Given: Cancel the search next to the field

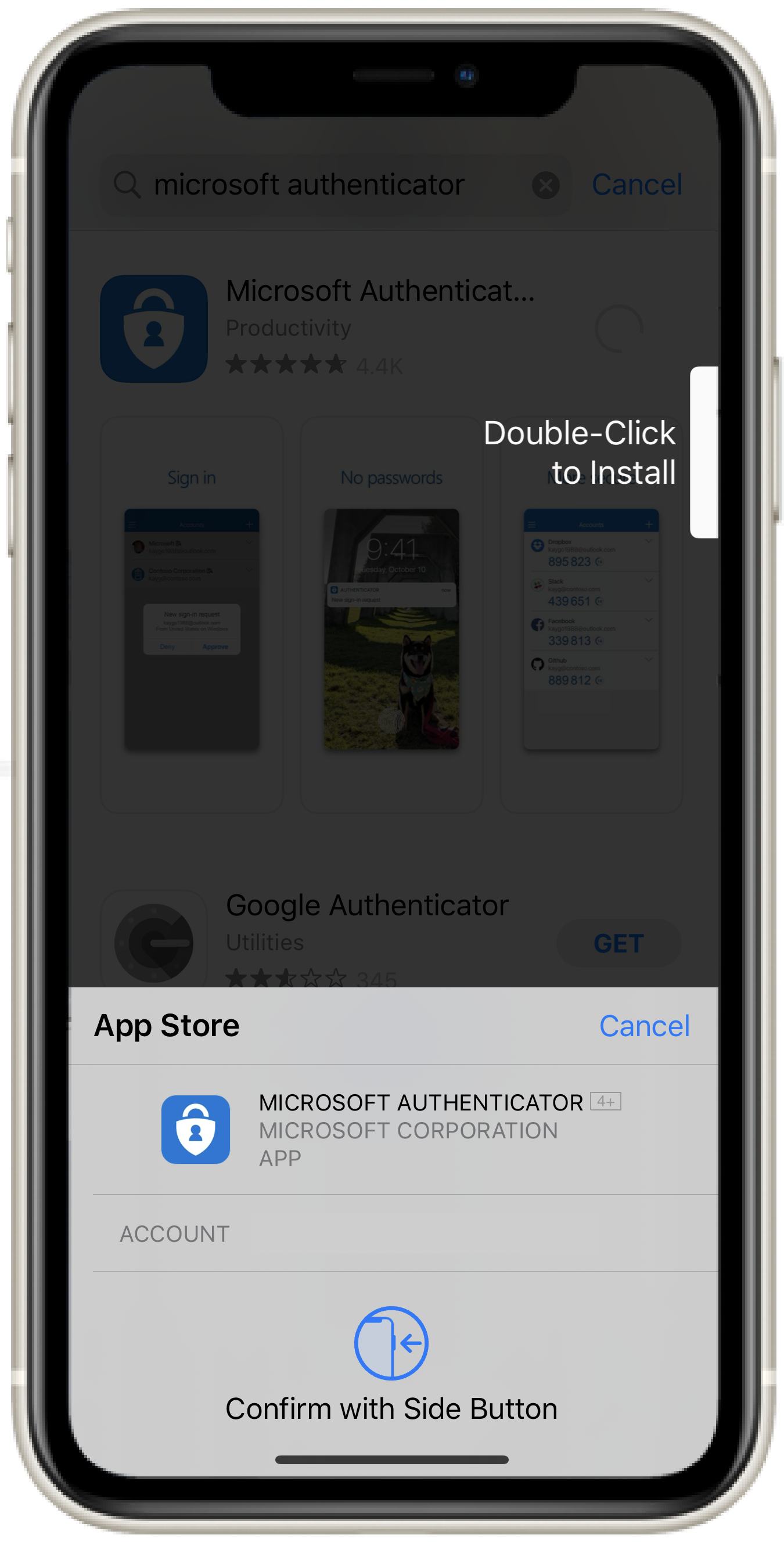Looking at the screenshot, I should pyautogui.click(x=636, y=184).
